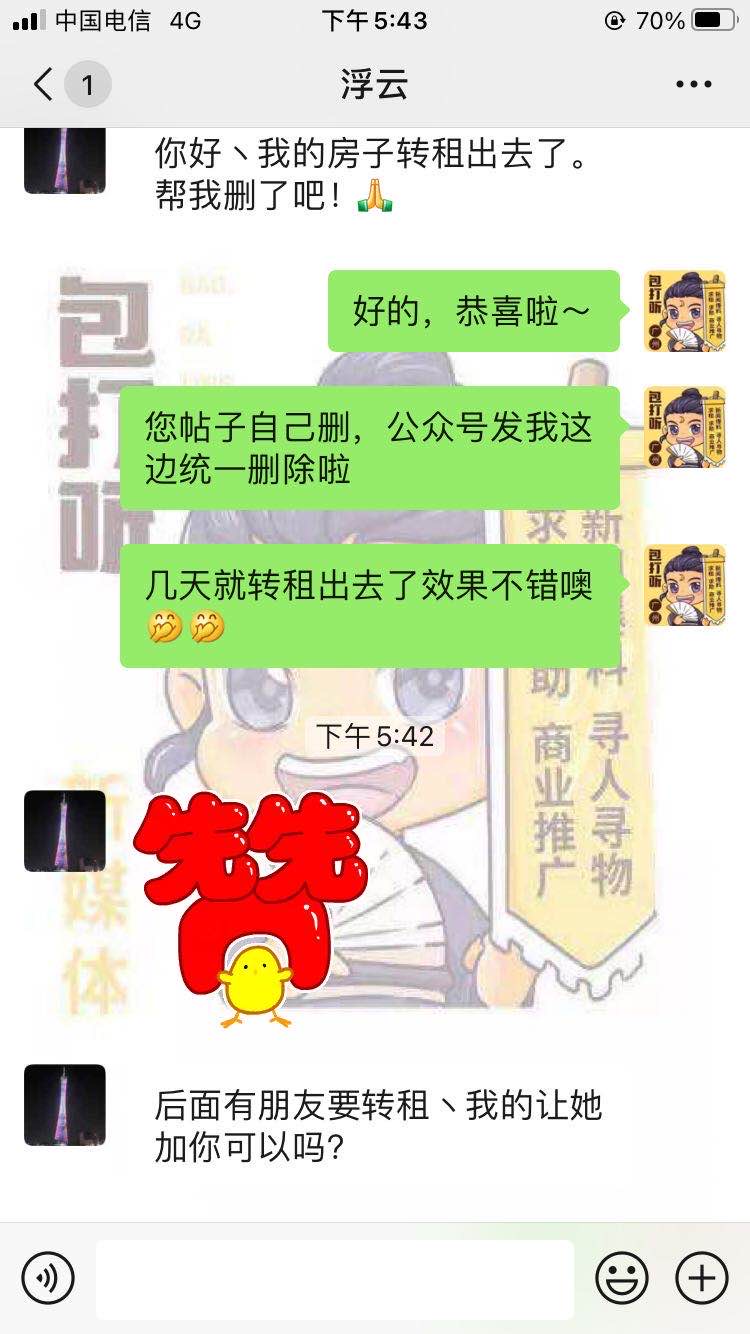
Task: Open own avatar beside 好的，恭喜啦 message
Action: tap(684, 311)
